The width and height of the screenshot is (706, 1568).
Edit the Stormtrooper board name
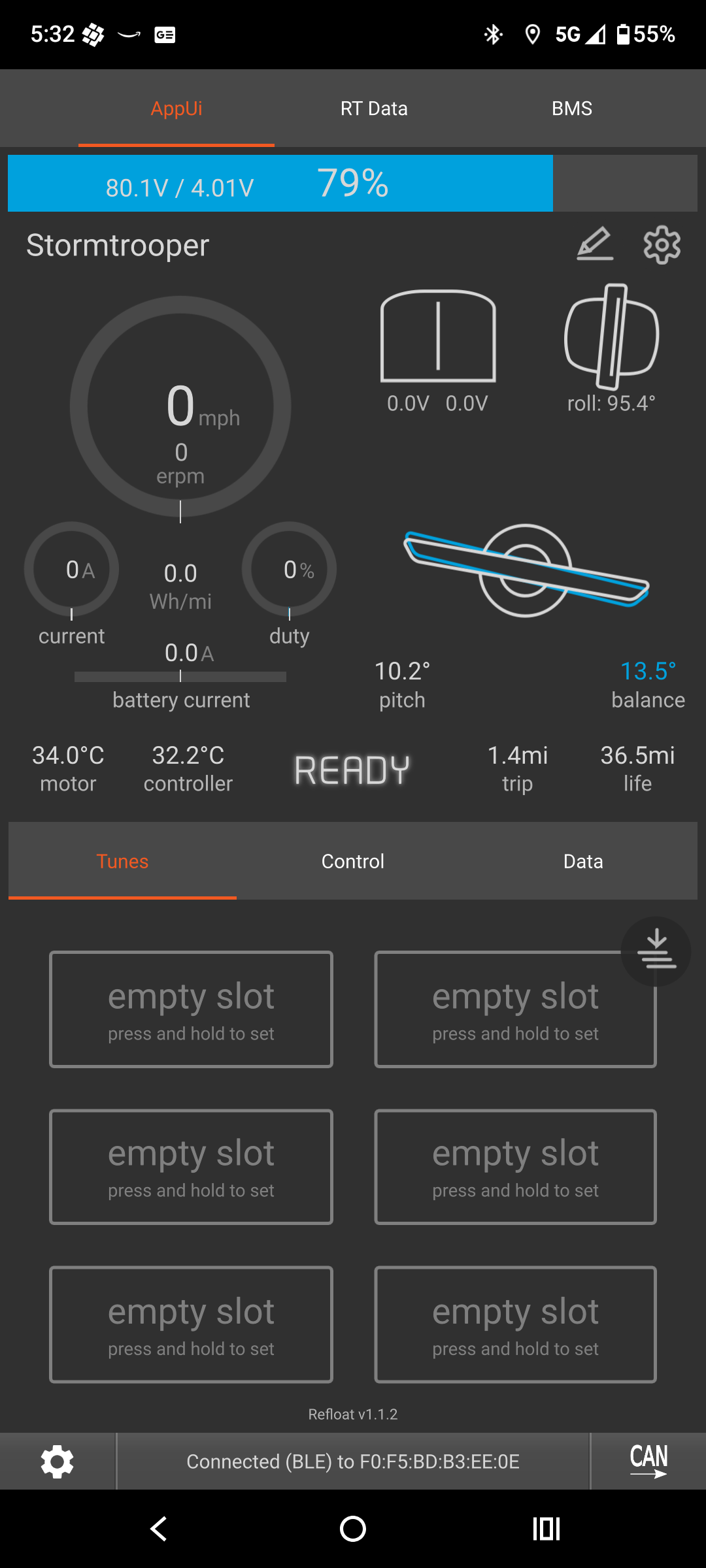pos(595,244)
